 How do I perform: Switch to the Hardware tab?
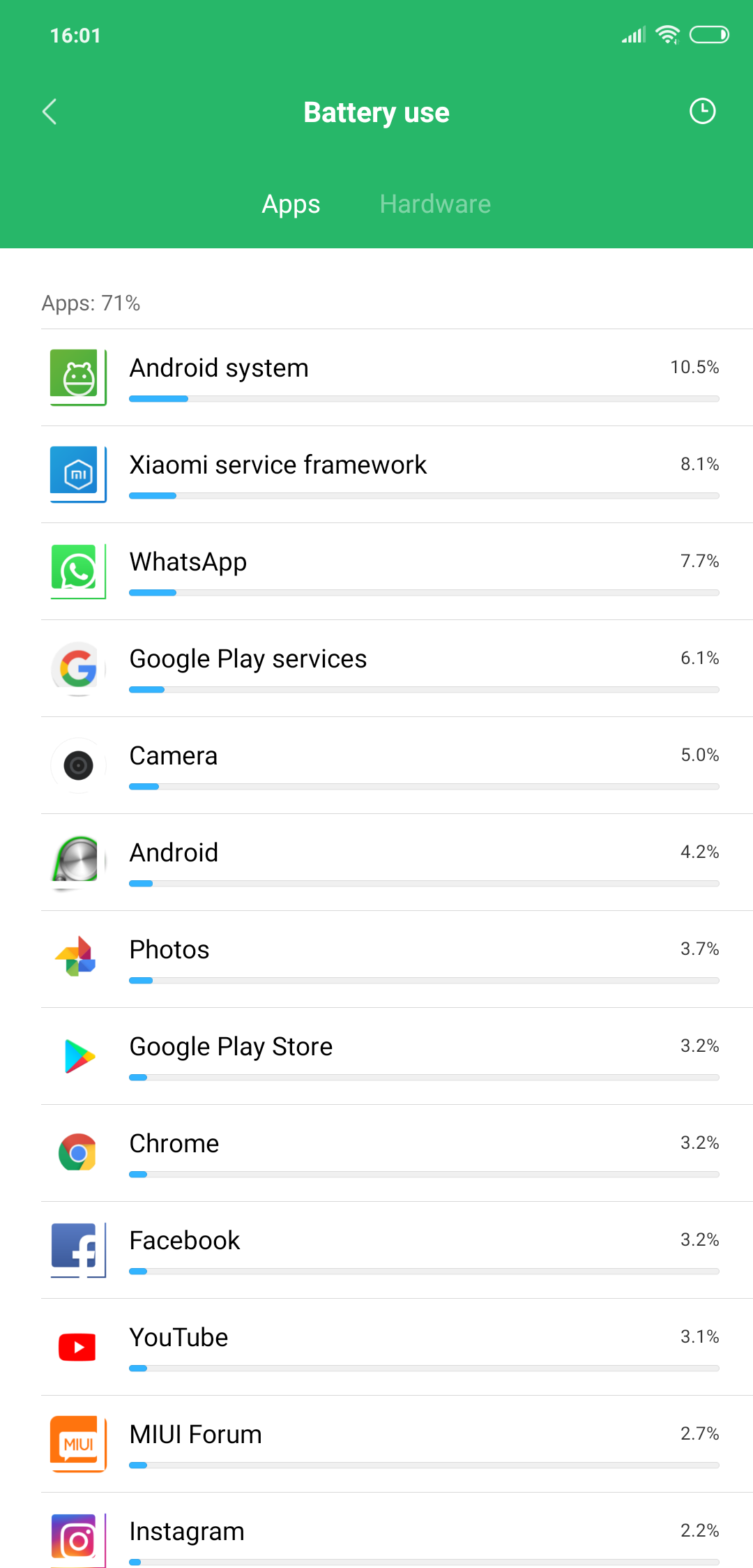(x=435, y=204)
